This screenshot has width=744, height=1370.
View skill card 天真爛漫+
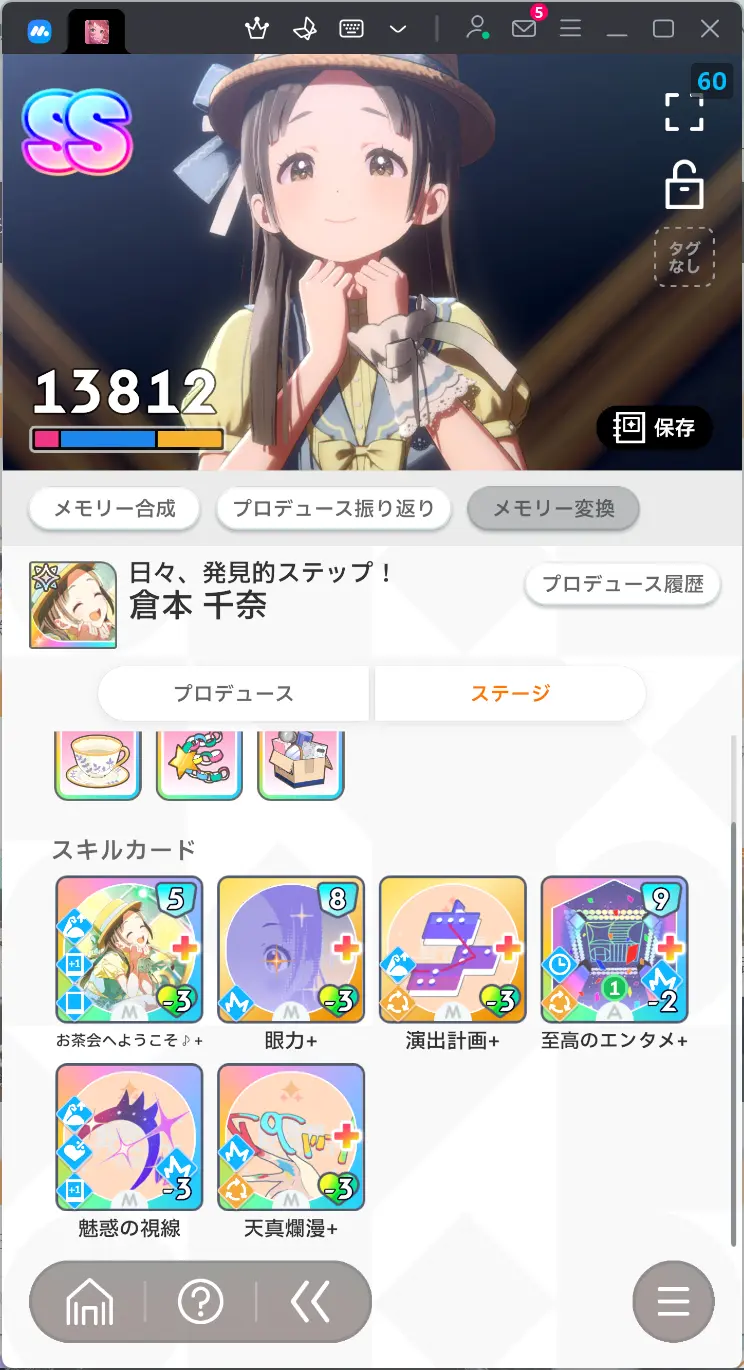pos(291,1137)
